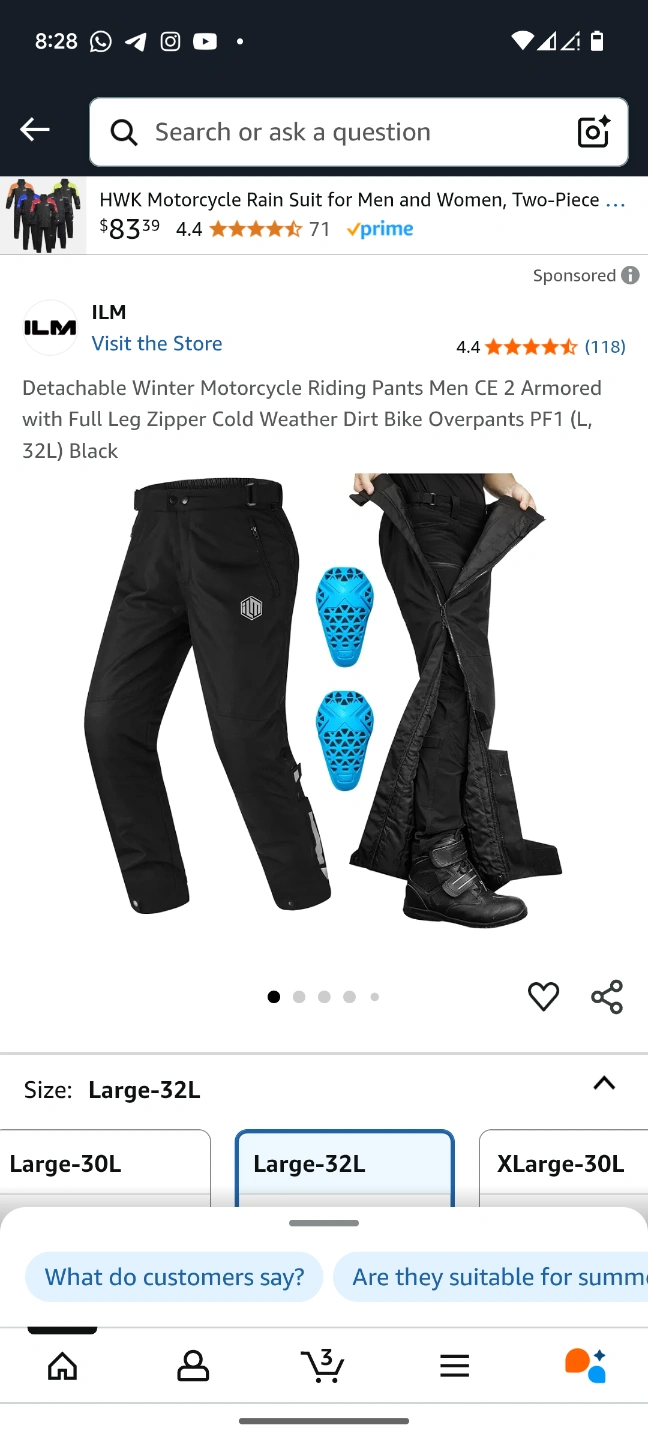Ask "What do customers say?"
Viewport: 648px width, 1440px height.
coord(174,1277)
